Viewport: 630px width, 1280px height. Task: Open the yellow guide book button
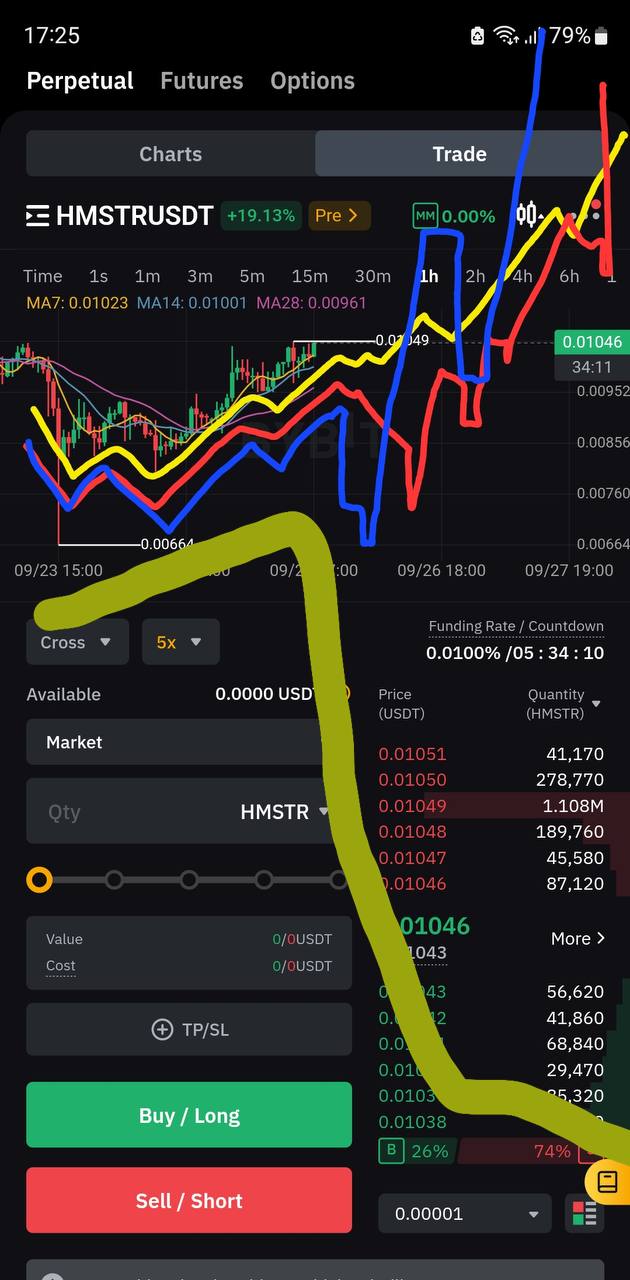(607, 1183)
